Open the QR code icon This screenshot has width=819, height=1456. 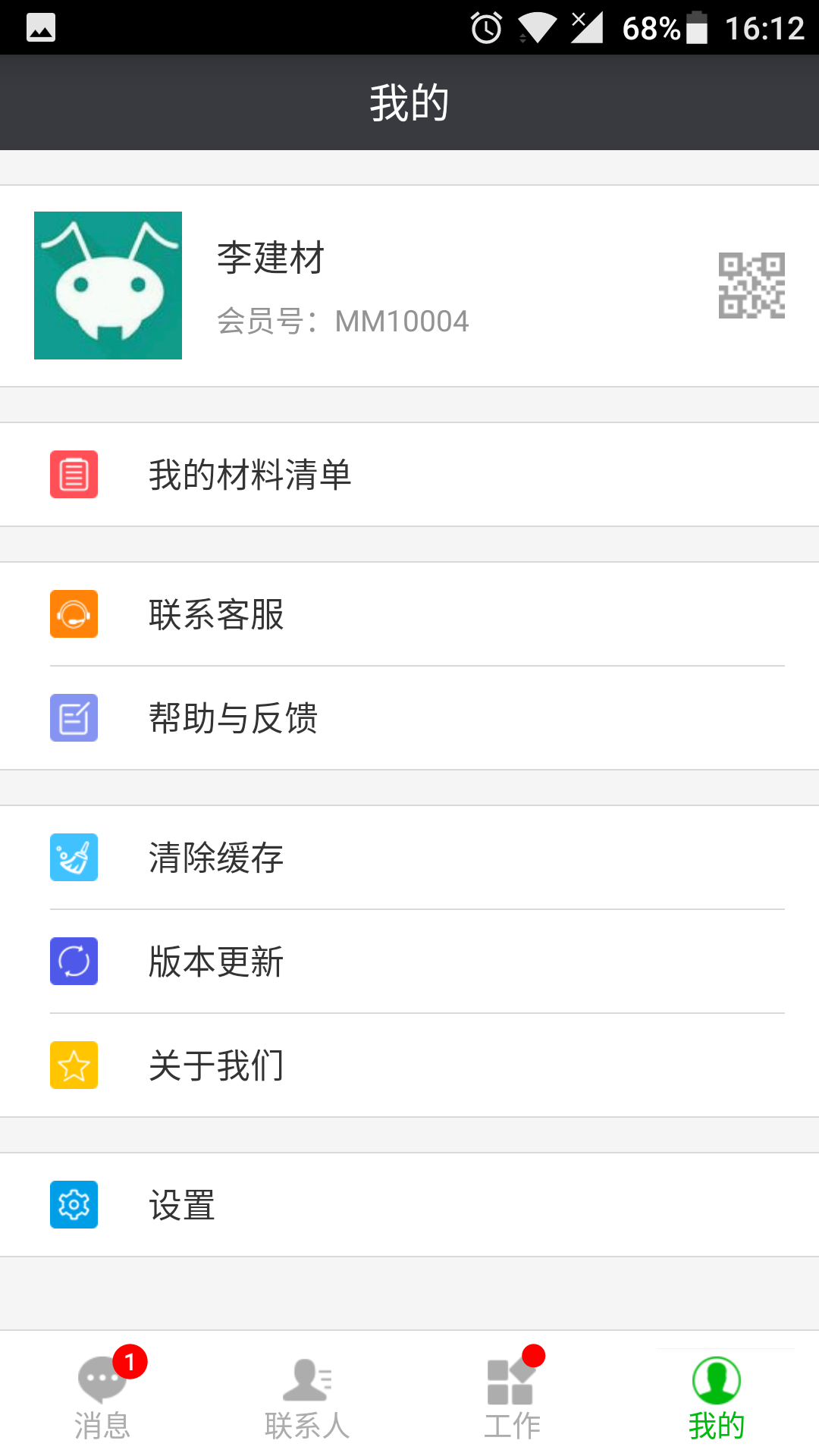click(x=752, y=285)
